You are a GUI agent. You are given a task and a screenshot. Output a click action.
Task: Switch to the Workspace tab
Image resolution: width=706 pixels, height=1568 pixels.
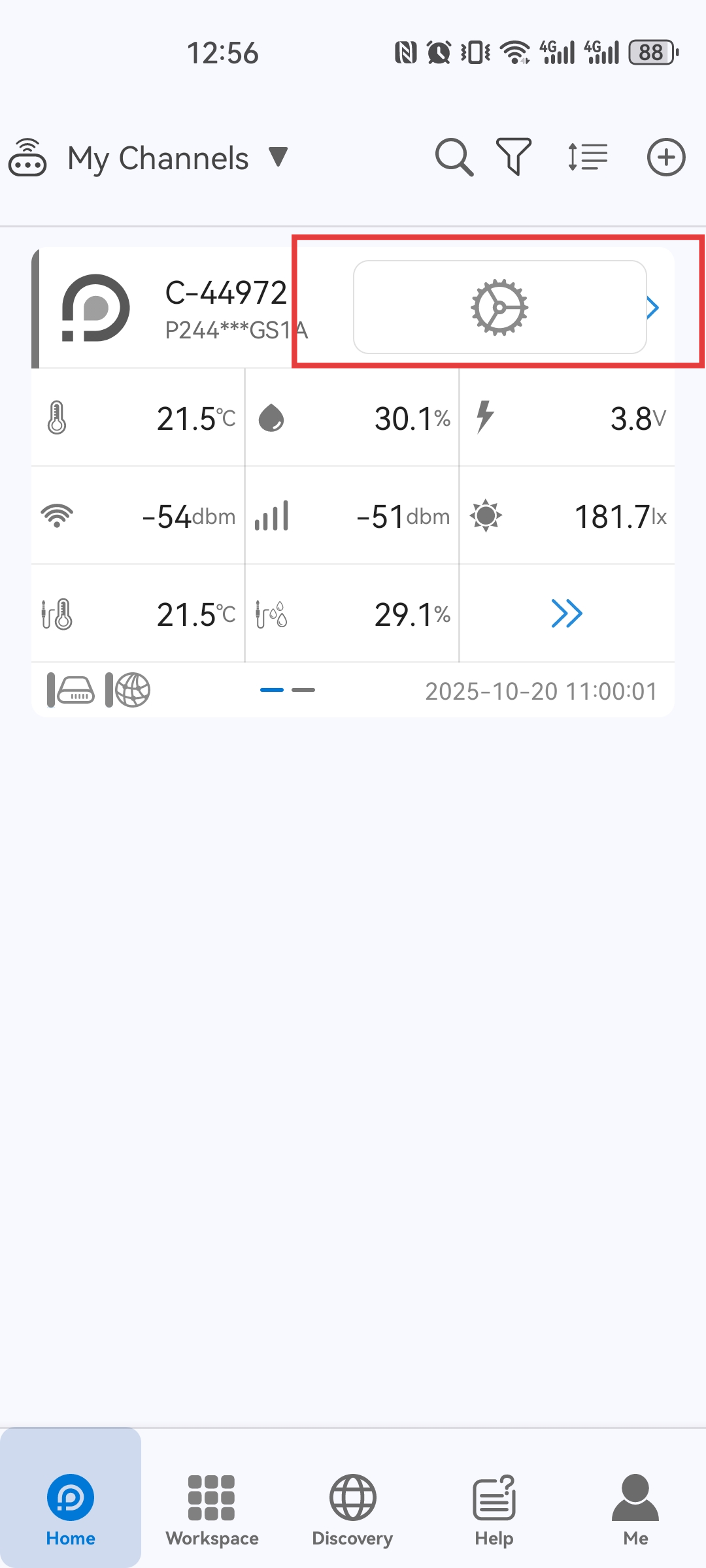pyautogui.click(x=212, y=1510)
